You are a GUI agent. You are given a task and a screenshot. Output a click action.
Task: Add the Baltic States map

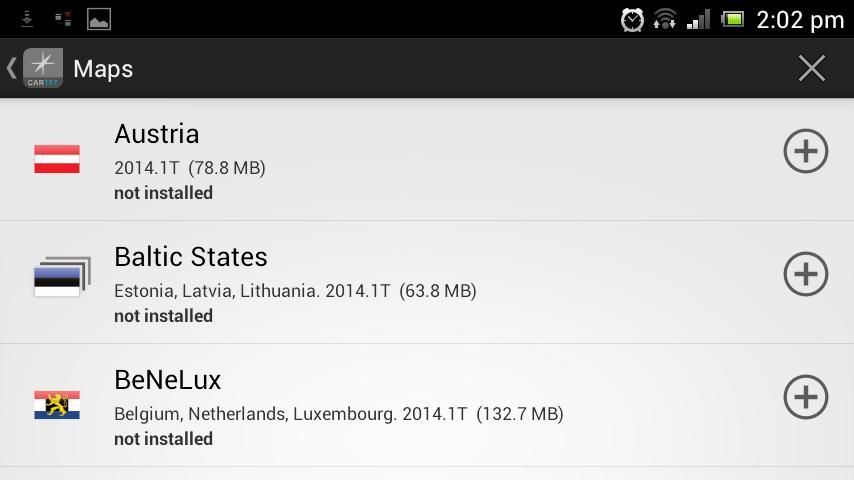point(805,274)
